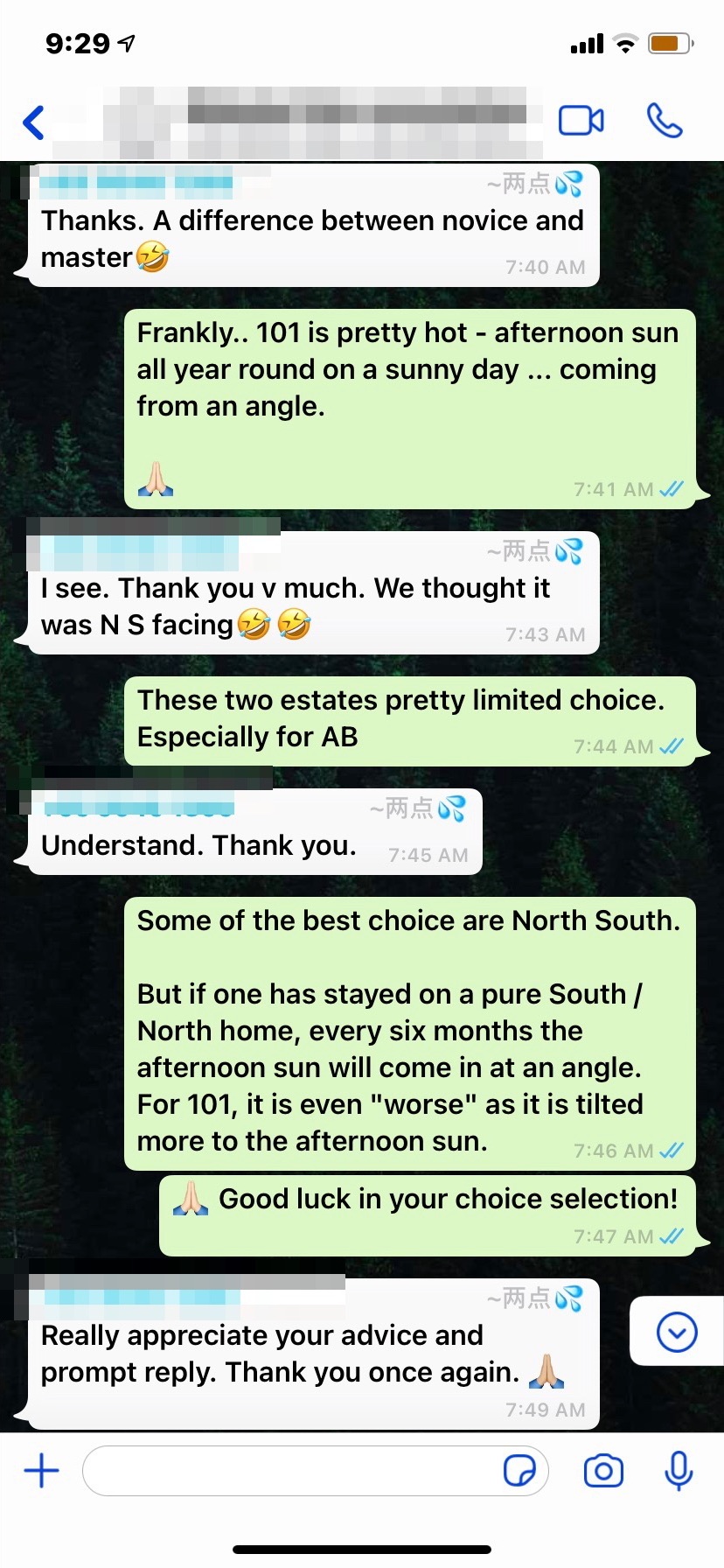Jump to latest message with down arrow

coord(676,1333)
